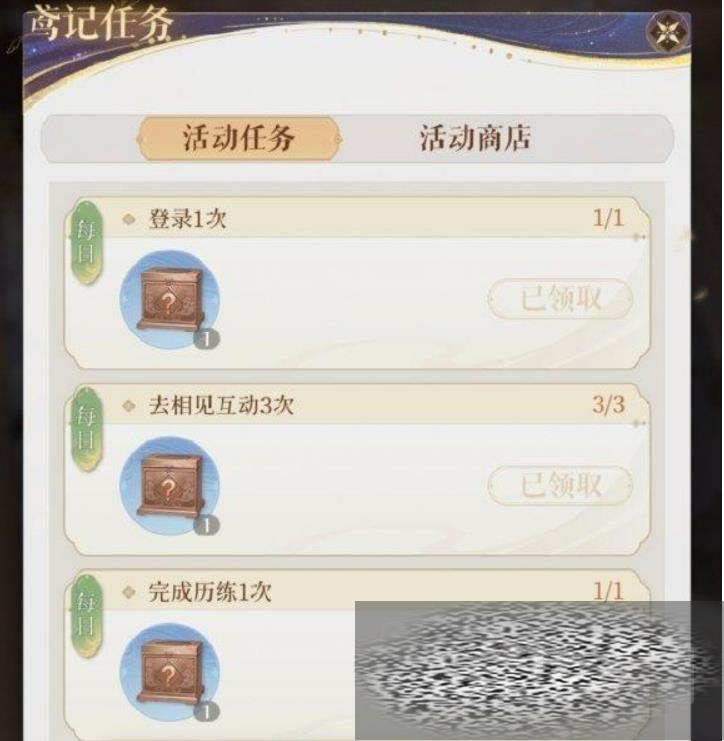Viewport: 724px width, 741px height.
Task: Tap 已领取 button for 去相见互动3次 task
Action: [560, 486]
